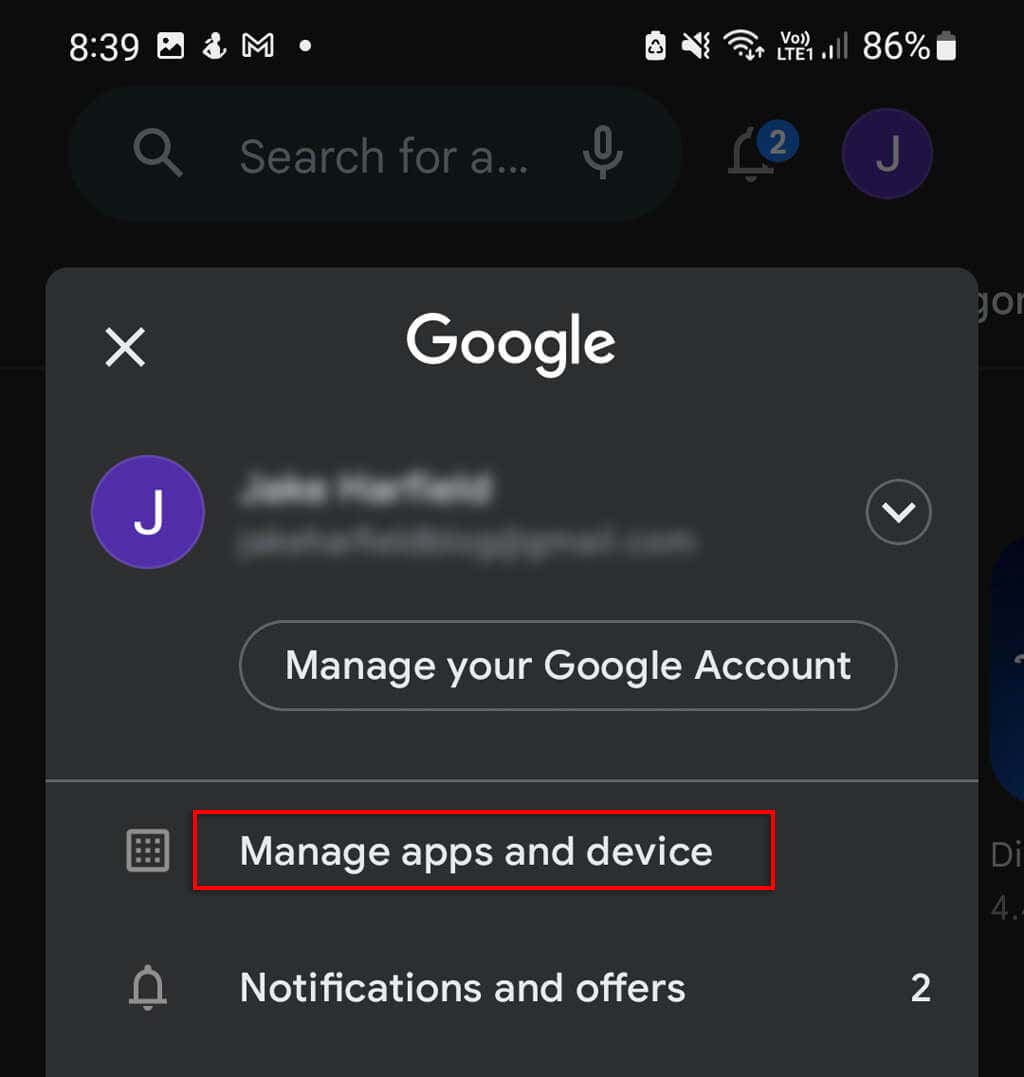
Task: Open Notifications and offers
Action: (x=462, y=988)
